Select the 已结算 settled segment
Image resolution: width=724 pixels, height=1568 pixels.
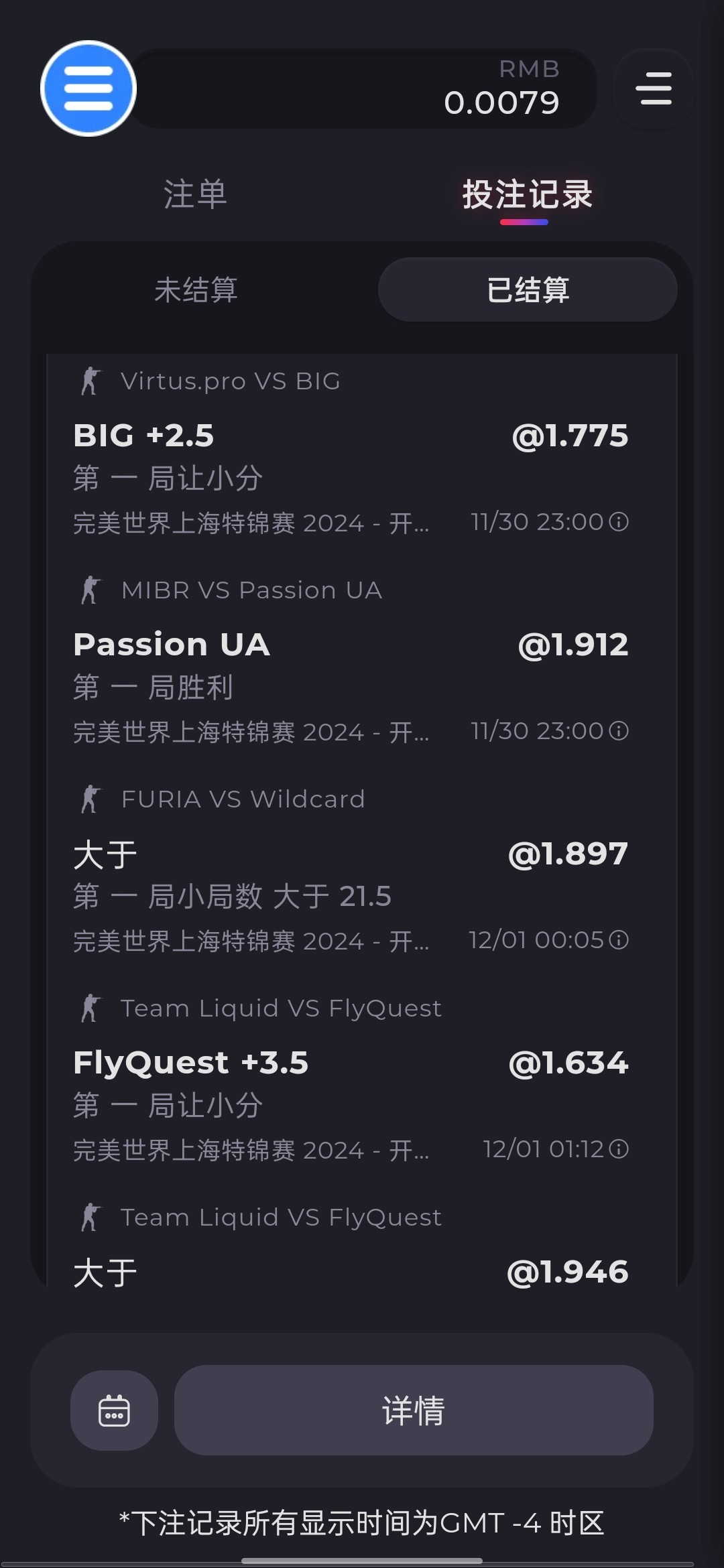pos(528,289)
